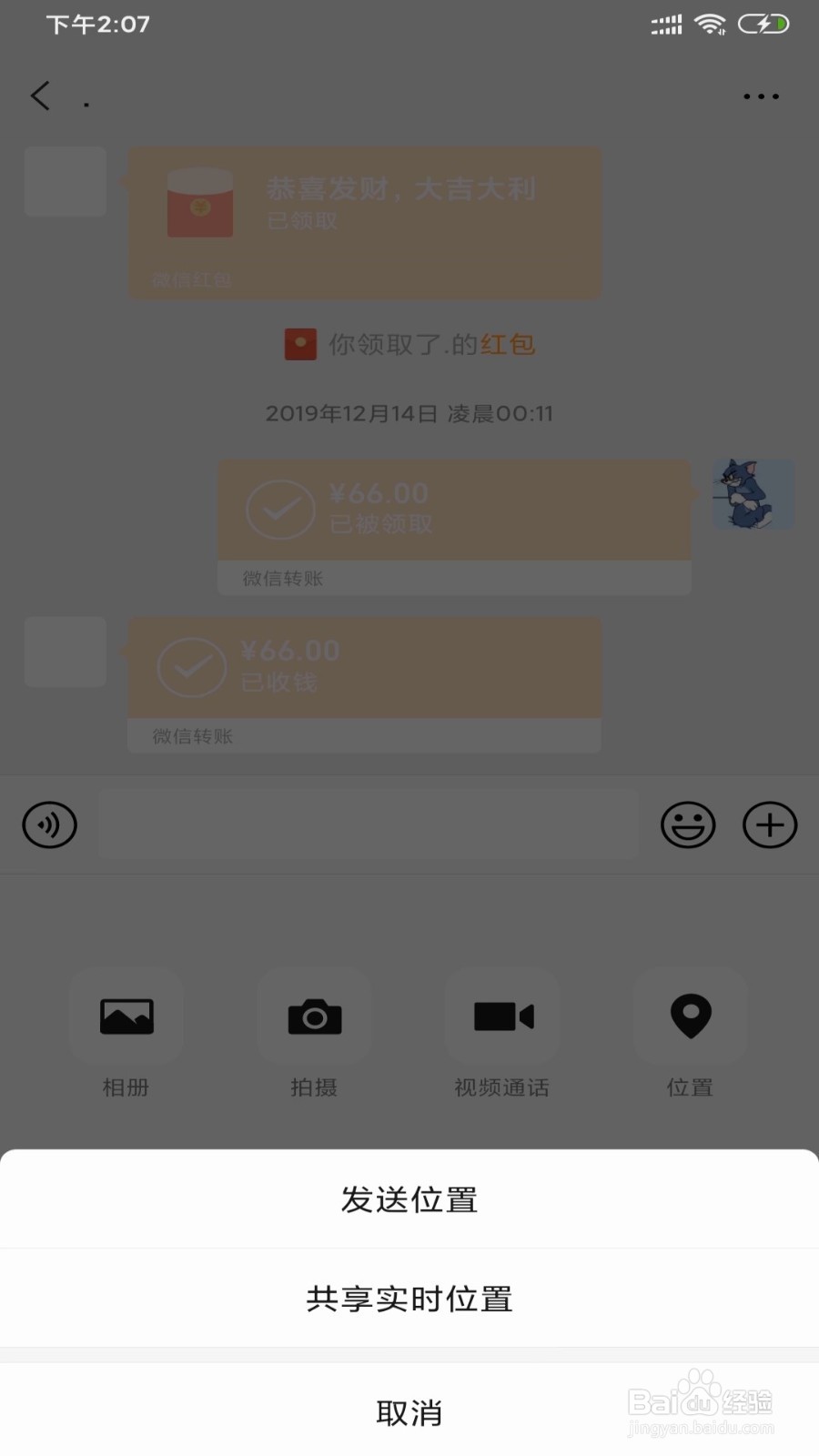Open the plus attachment menu
This screenshot has width=819, height=1456.
tap(770, 825)
